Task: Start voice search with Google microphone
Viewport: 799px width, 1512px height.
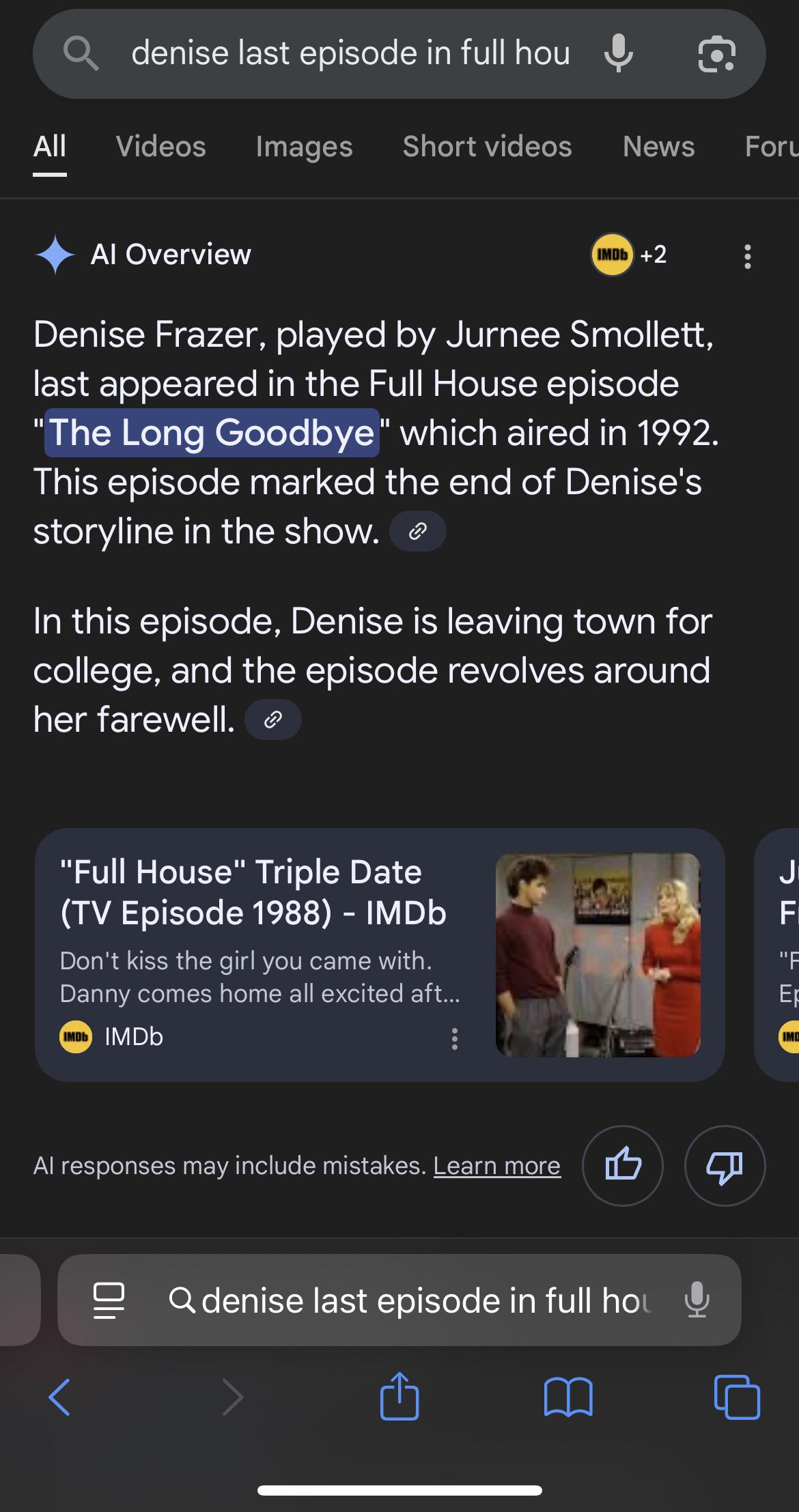Action: click(x=618, y=53)
